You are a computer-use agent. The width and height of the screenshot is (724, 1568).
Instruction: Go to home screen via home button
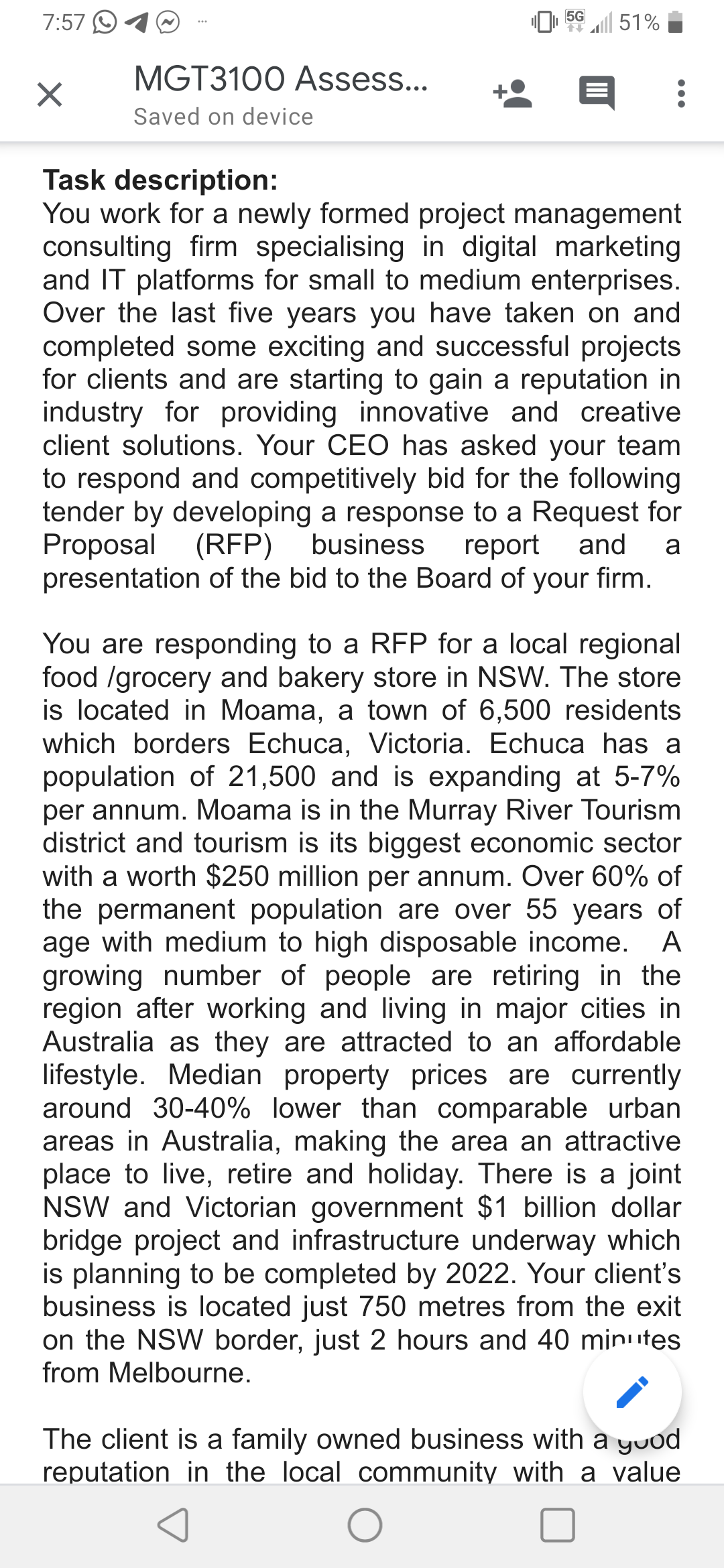pyautogui.click(x=365, y=1525)
